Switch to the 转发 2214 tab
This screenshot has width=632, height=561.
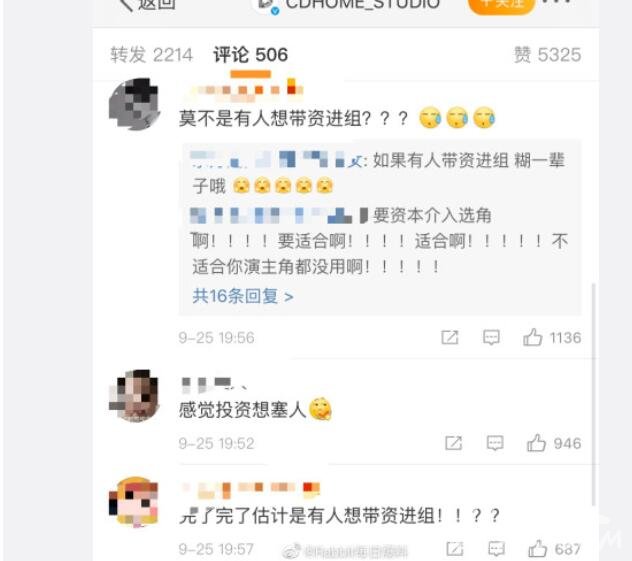pyautogui.click(x=151, y=55)
